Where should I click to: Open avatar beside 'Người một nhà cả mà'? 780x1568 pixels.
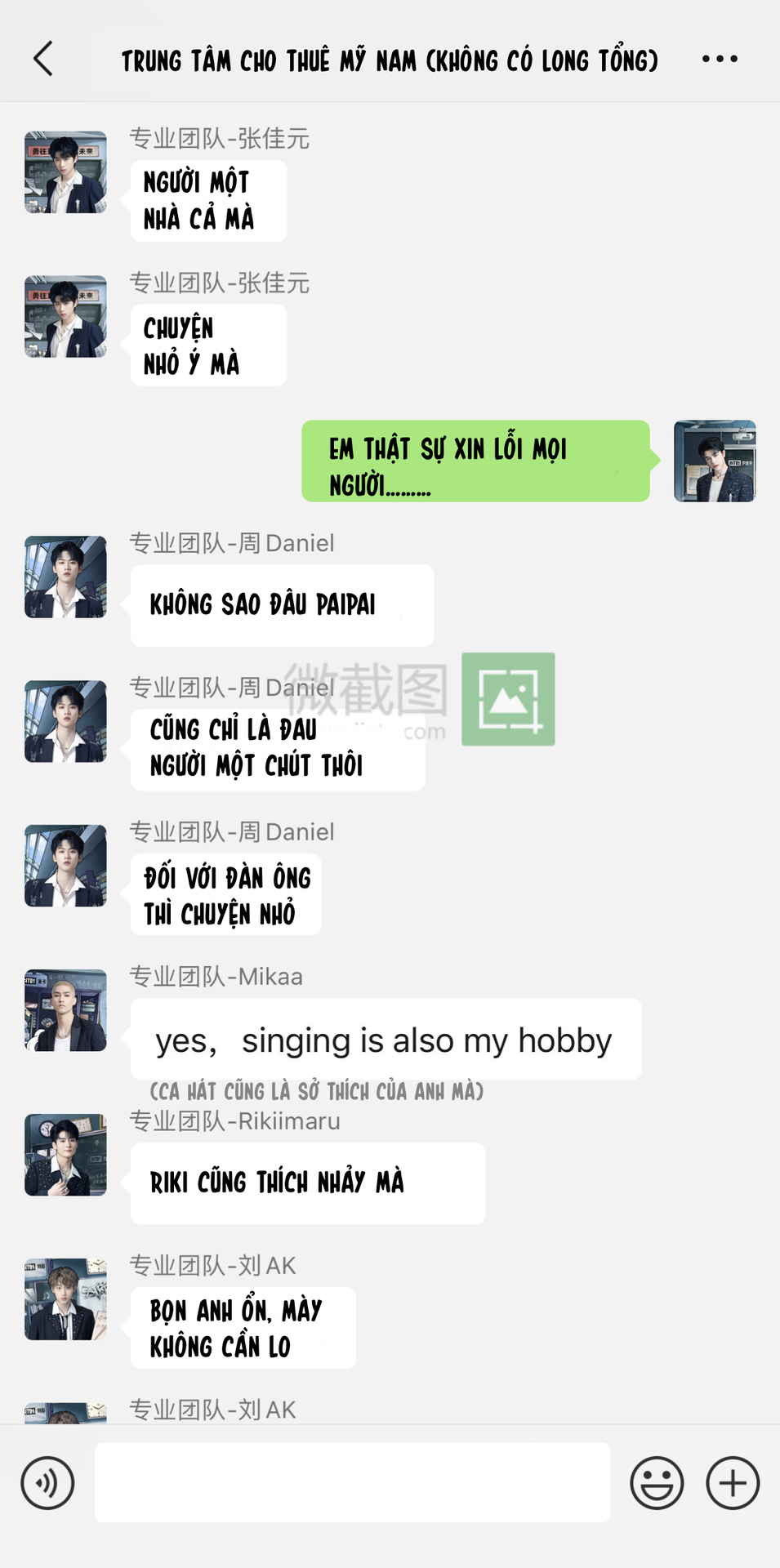tap(65, 172)
